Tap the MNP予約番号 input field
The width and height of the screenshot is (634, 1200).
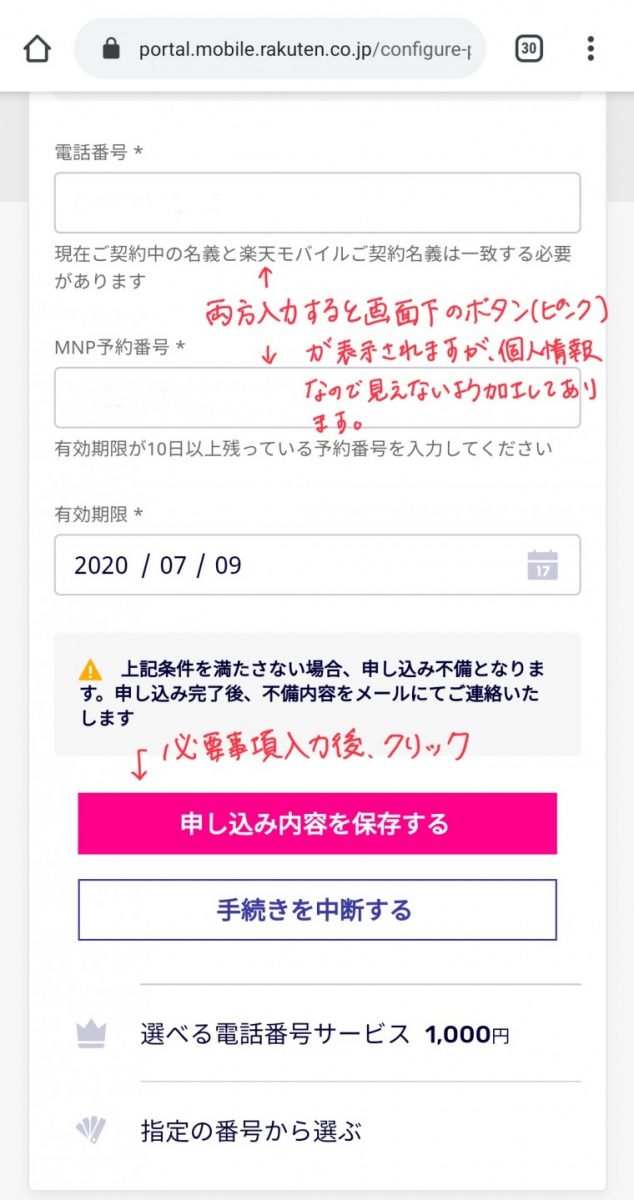(317, 397)
